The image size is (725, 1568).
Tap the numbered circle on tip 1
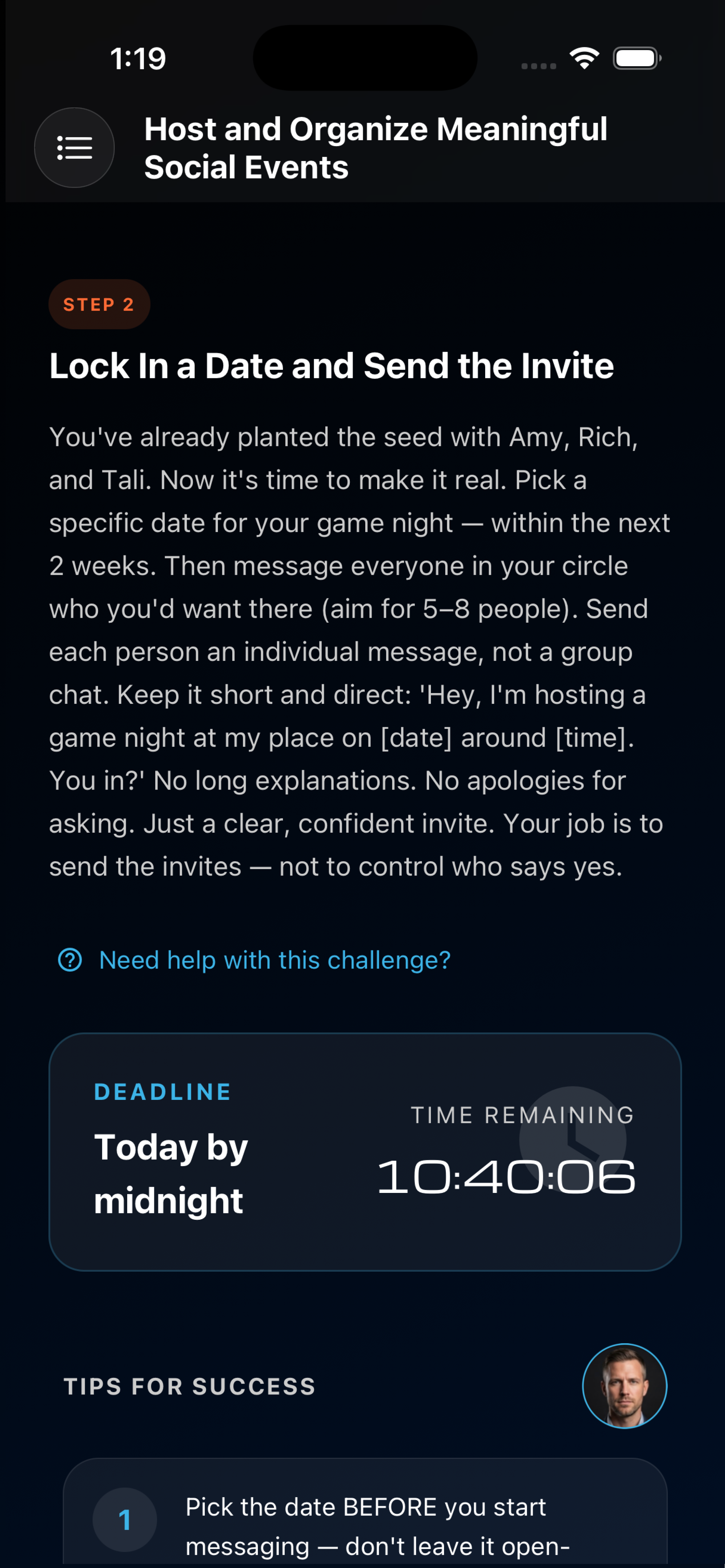pos(125,1520)
